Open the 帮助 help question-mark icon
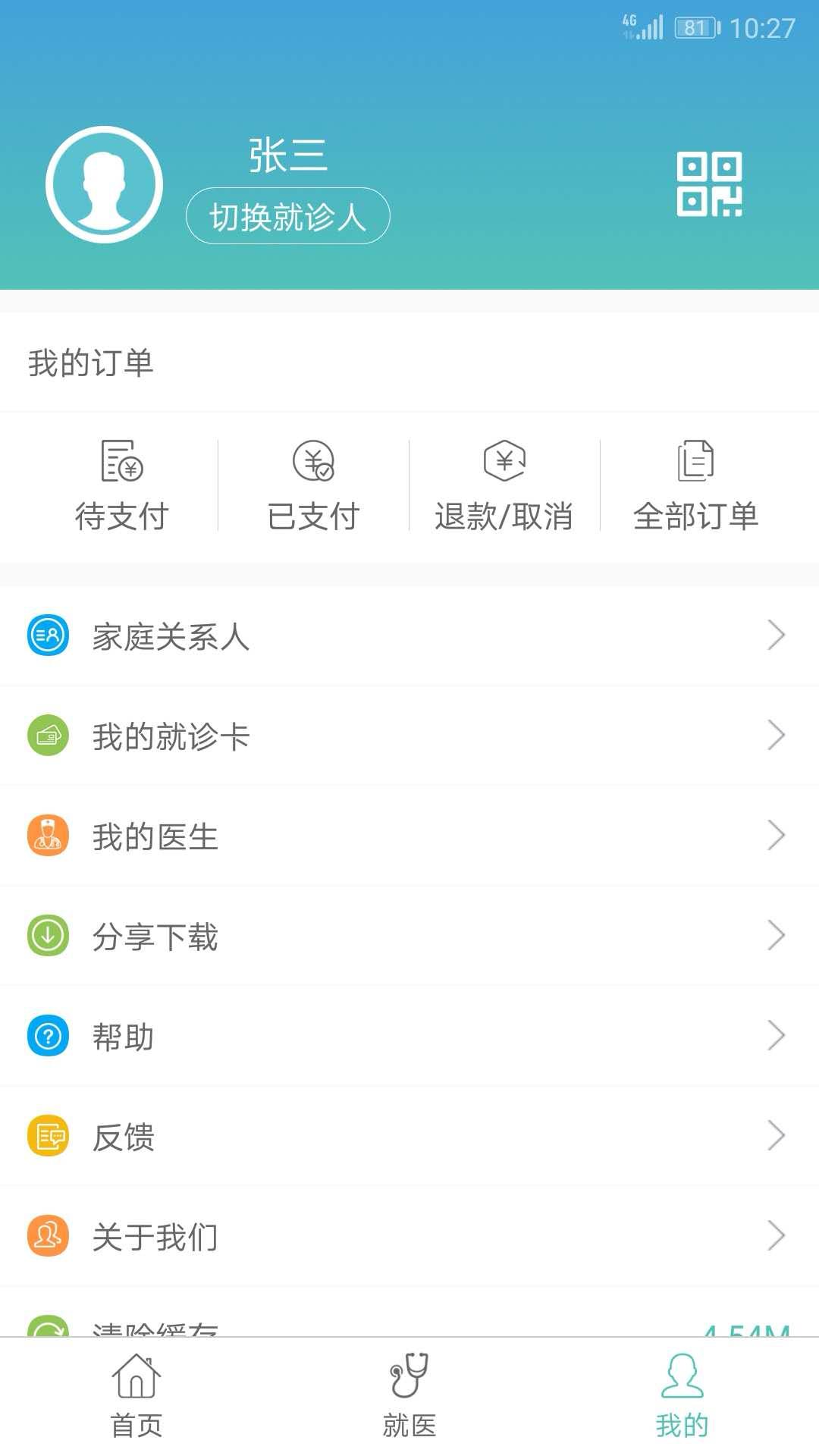 click(x=47, y=1035)
